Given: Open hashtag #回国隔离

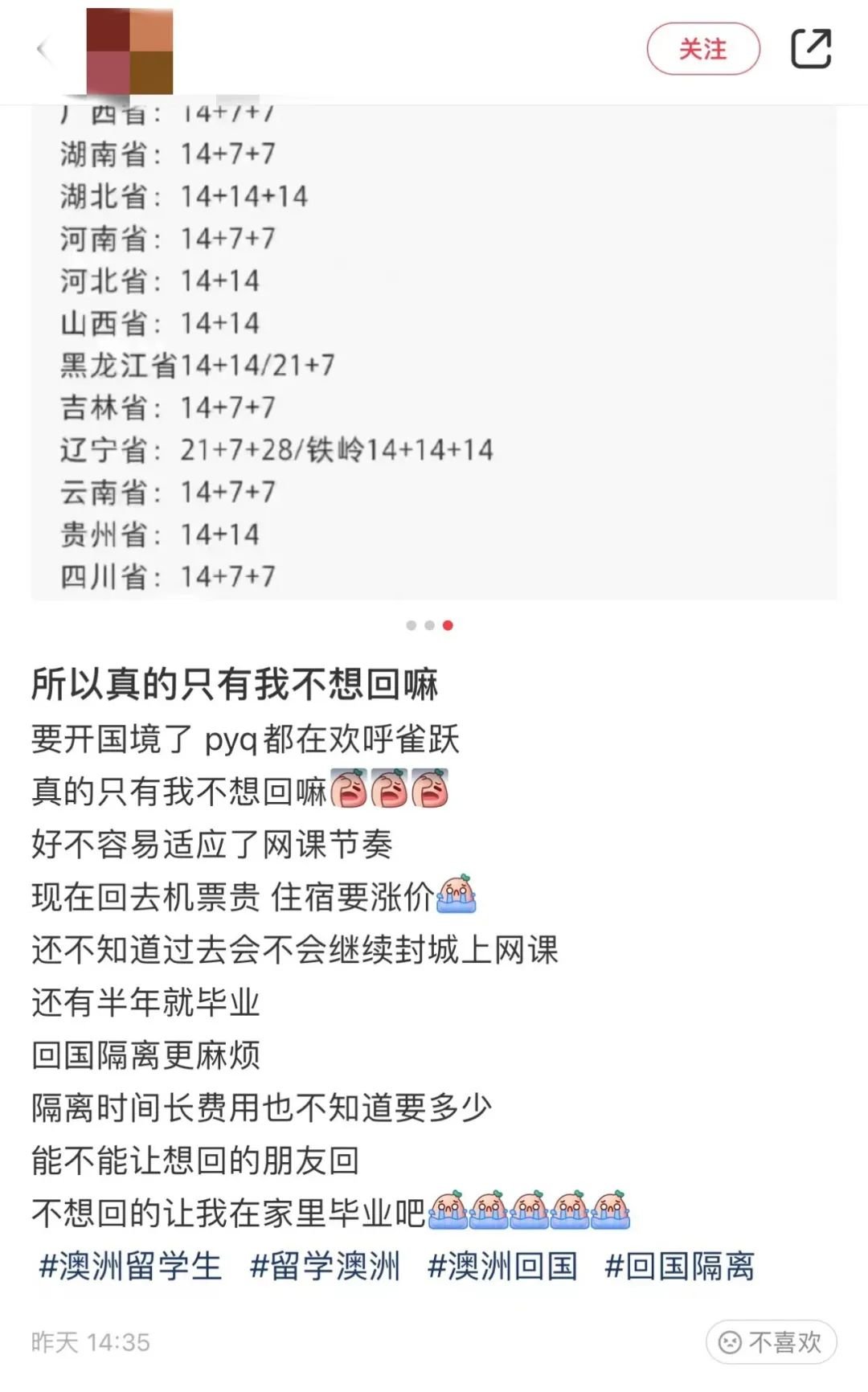Looking at the screenshot, I should (680, 1266).
